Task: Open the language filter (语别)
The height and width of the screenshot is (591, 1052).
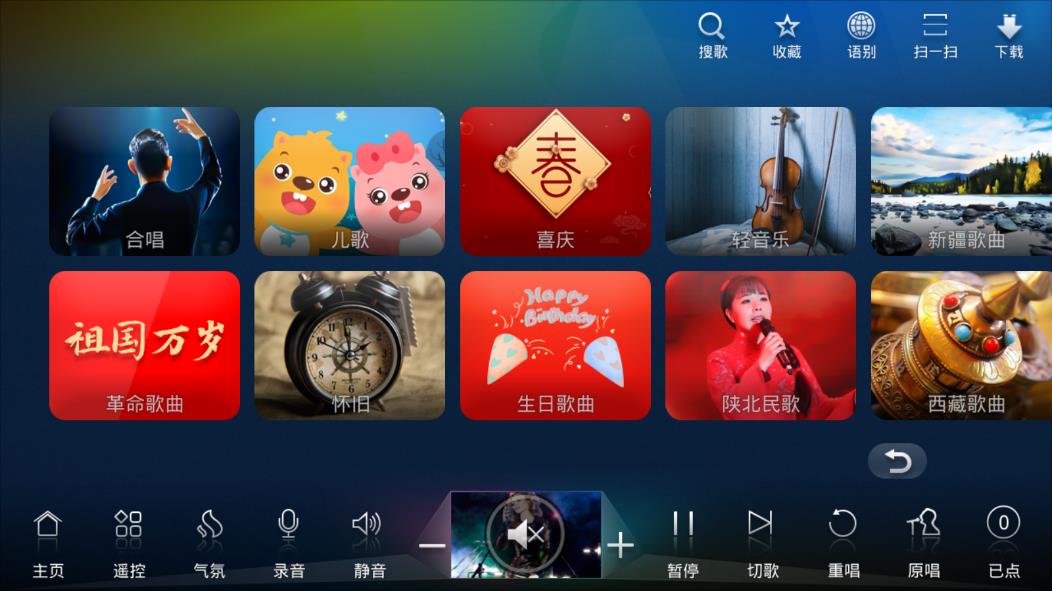Action: [x=861, y=36]
